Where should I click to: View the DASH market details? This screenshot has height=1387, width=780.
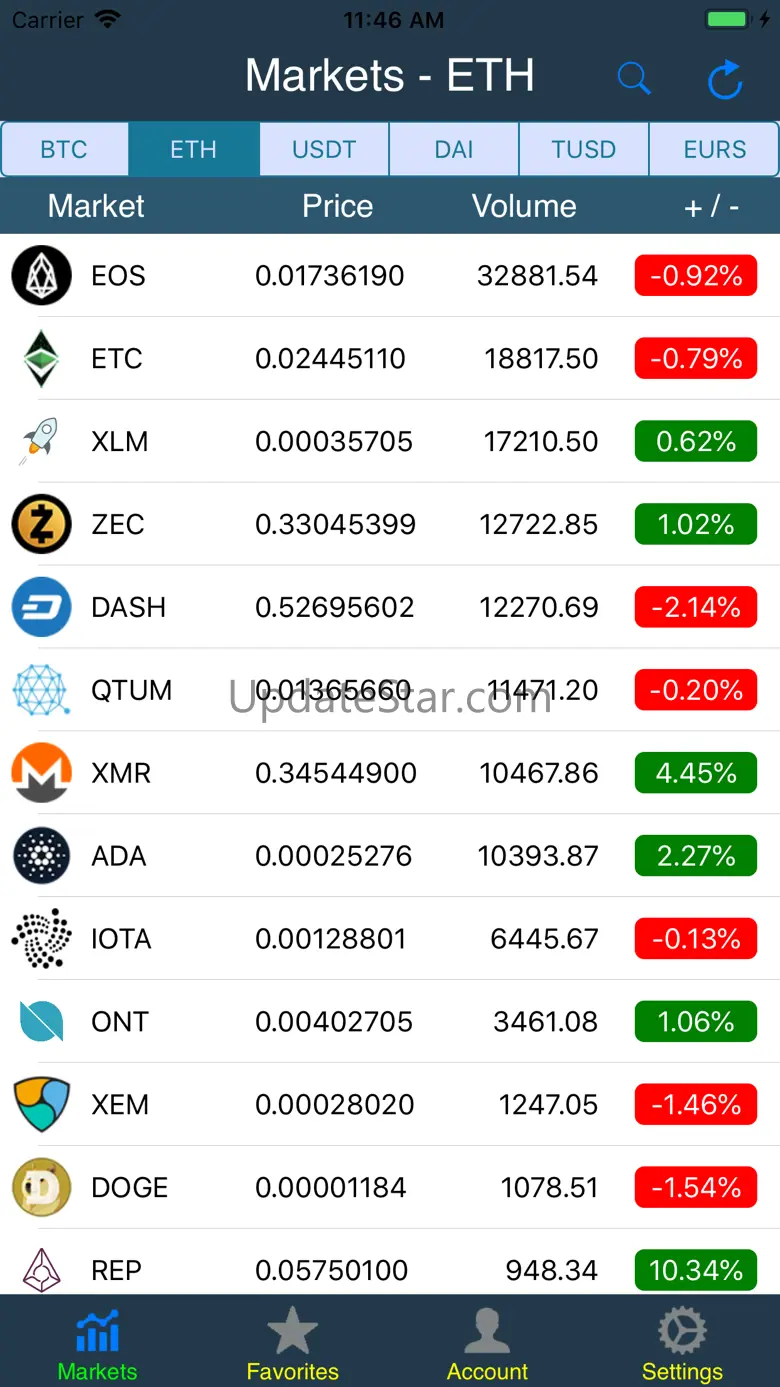tap(390, 608)
